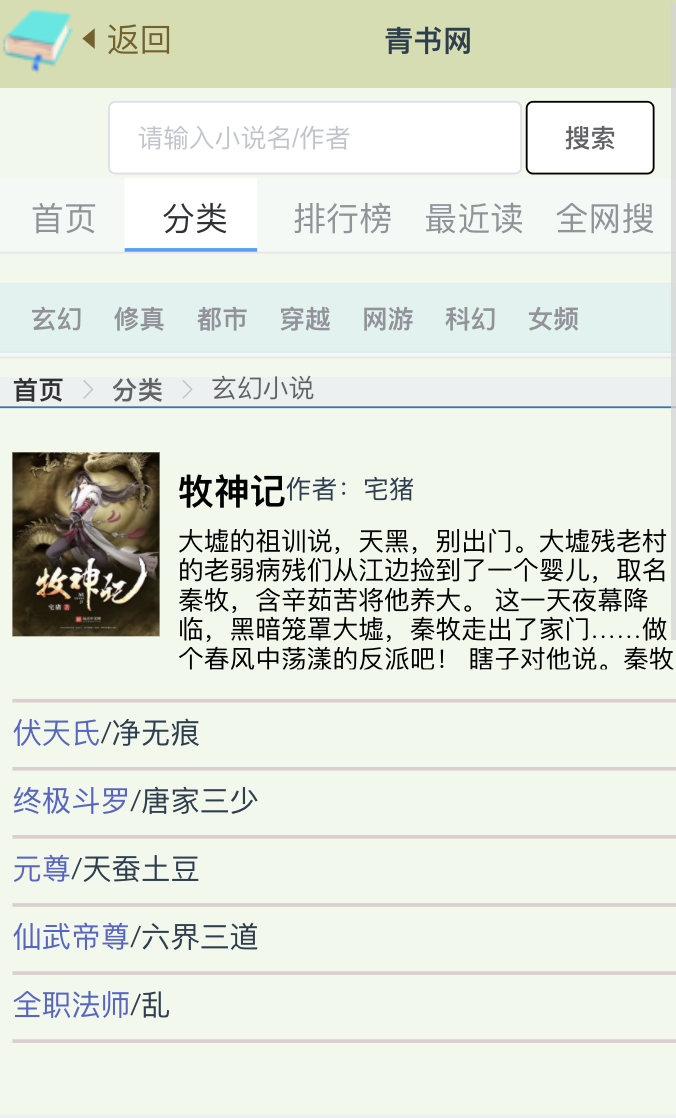676x1118 pixels.
Task: Open the 最近读 tab
Action: pyautogui.click(x=473, y=218)
